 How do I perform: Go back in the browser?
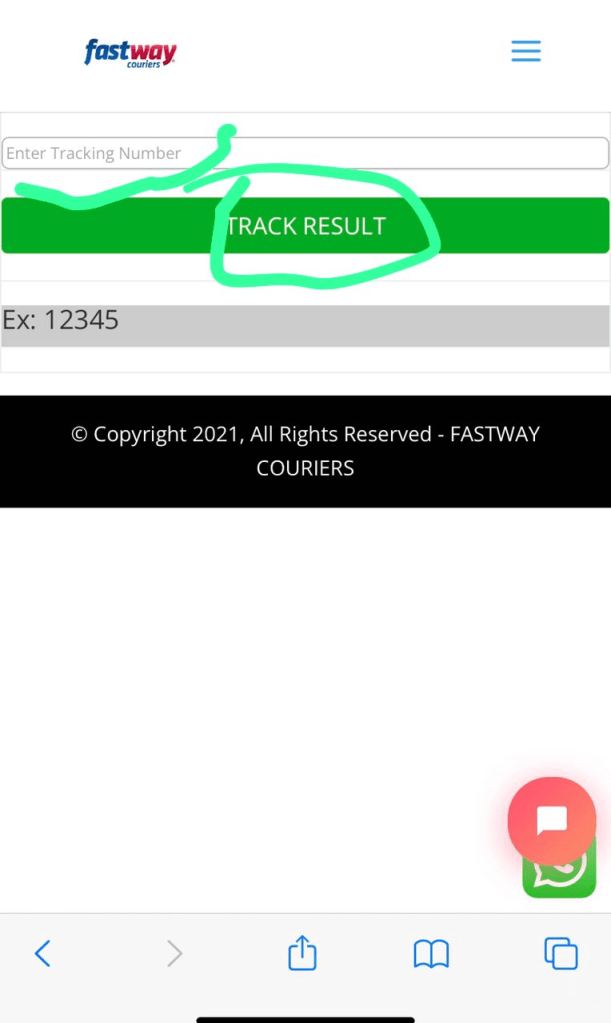click(42, 953)
